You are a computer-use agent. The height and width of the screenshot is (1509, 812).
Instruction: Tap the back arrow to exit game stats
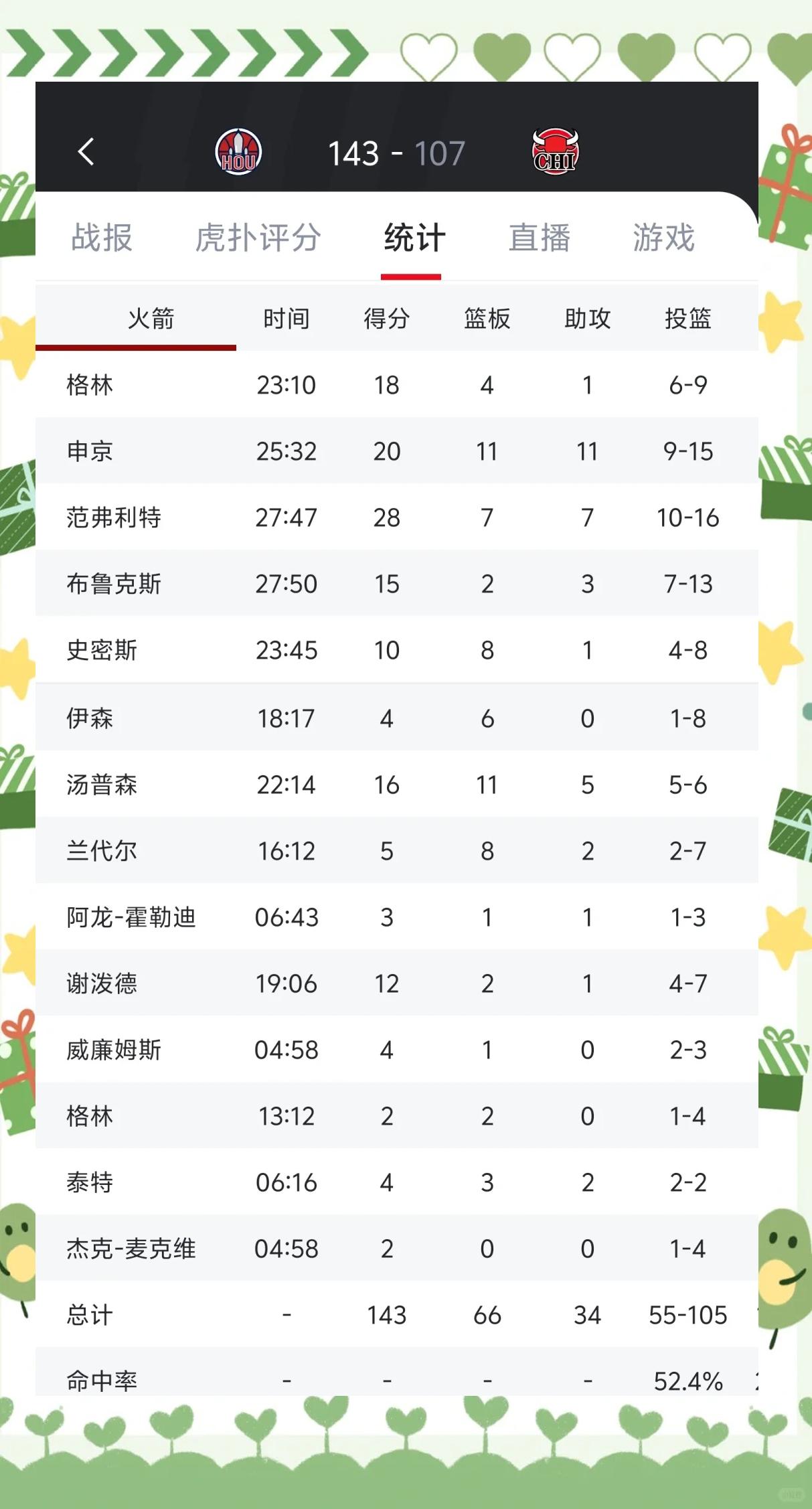click(85, 153)
